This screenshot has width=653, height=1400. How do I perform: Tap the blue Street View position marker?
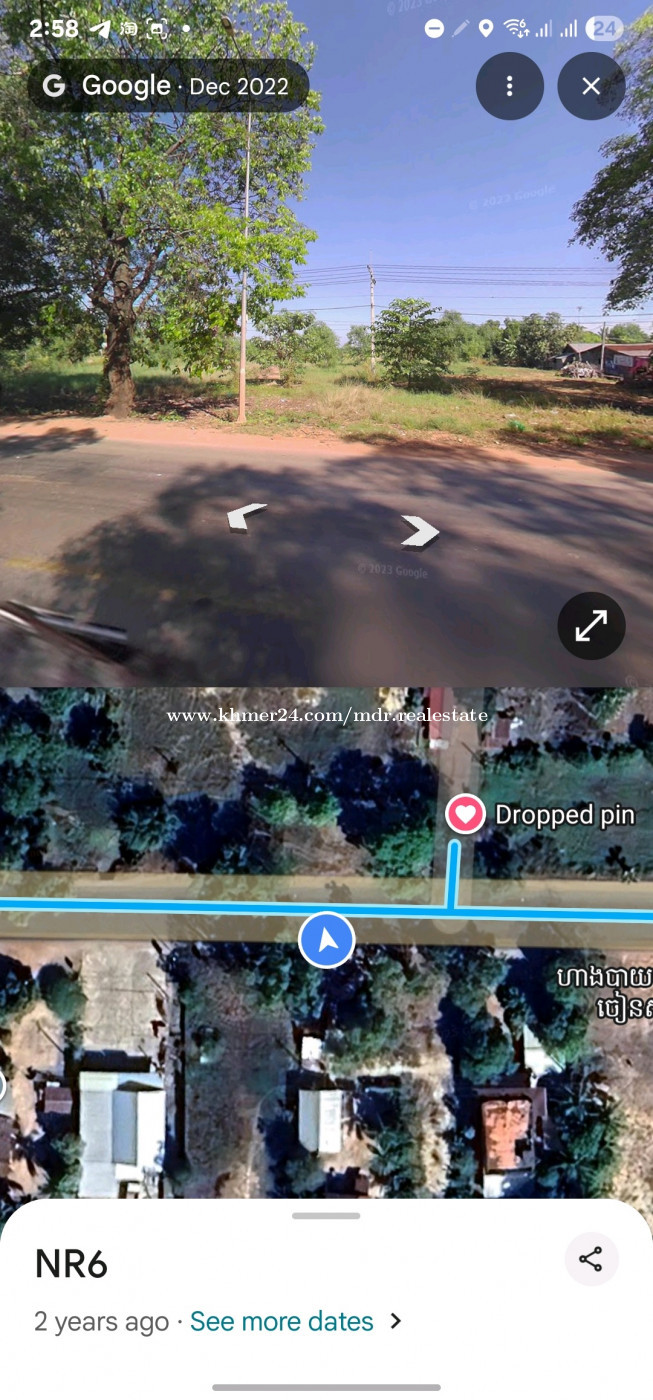point(326,940)
